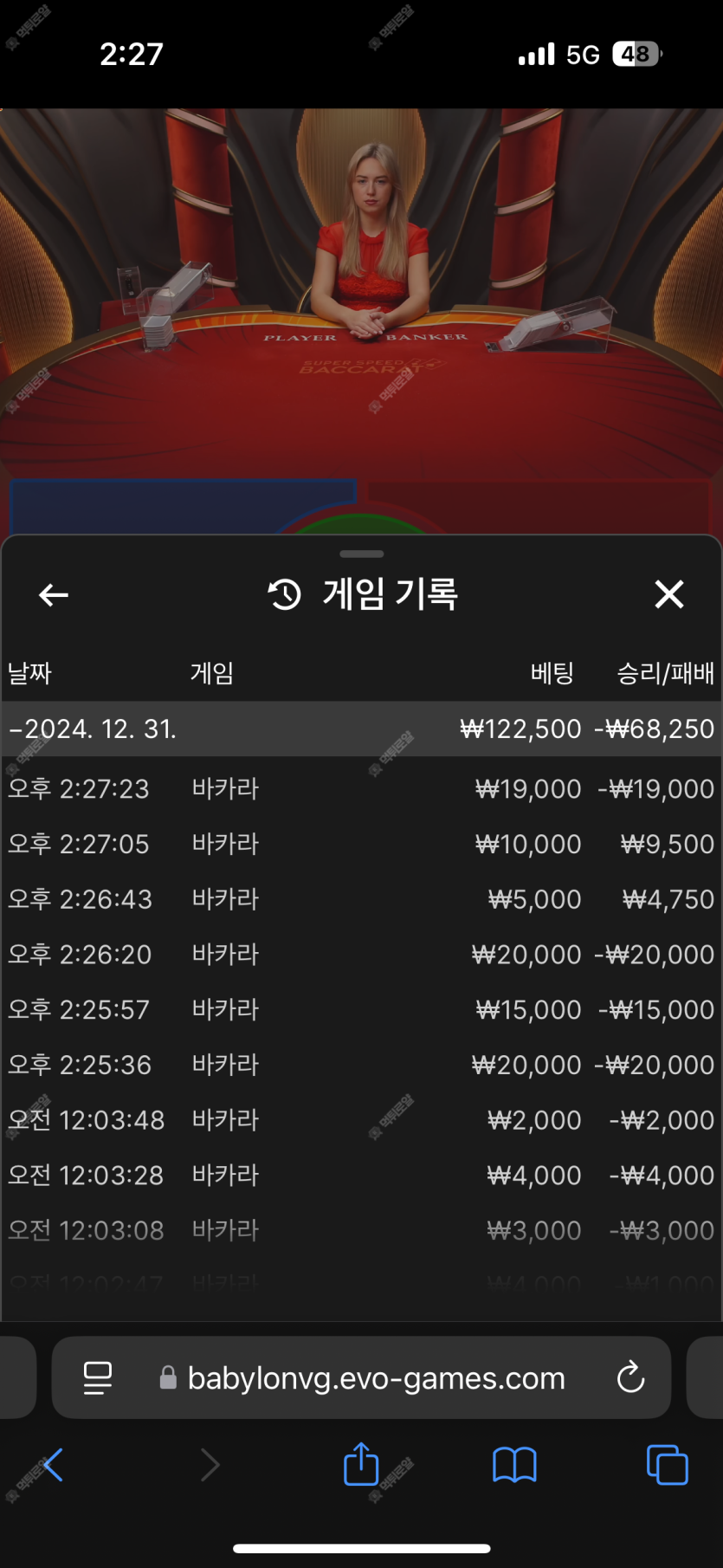
Task: Reload the page
Action: (630, 1377)
